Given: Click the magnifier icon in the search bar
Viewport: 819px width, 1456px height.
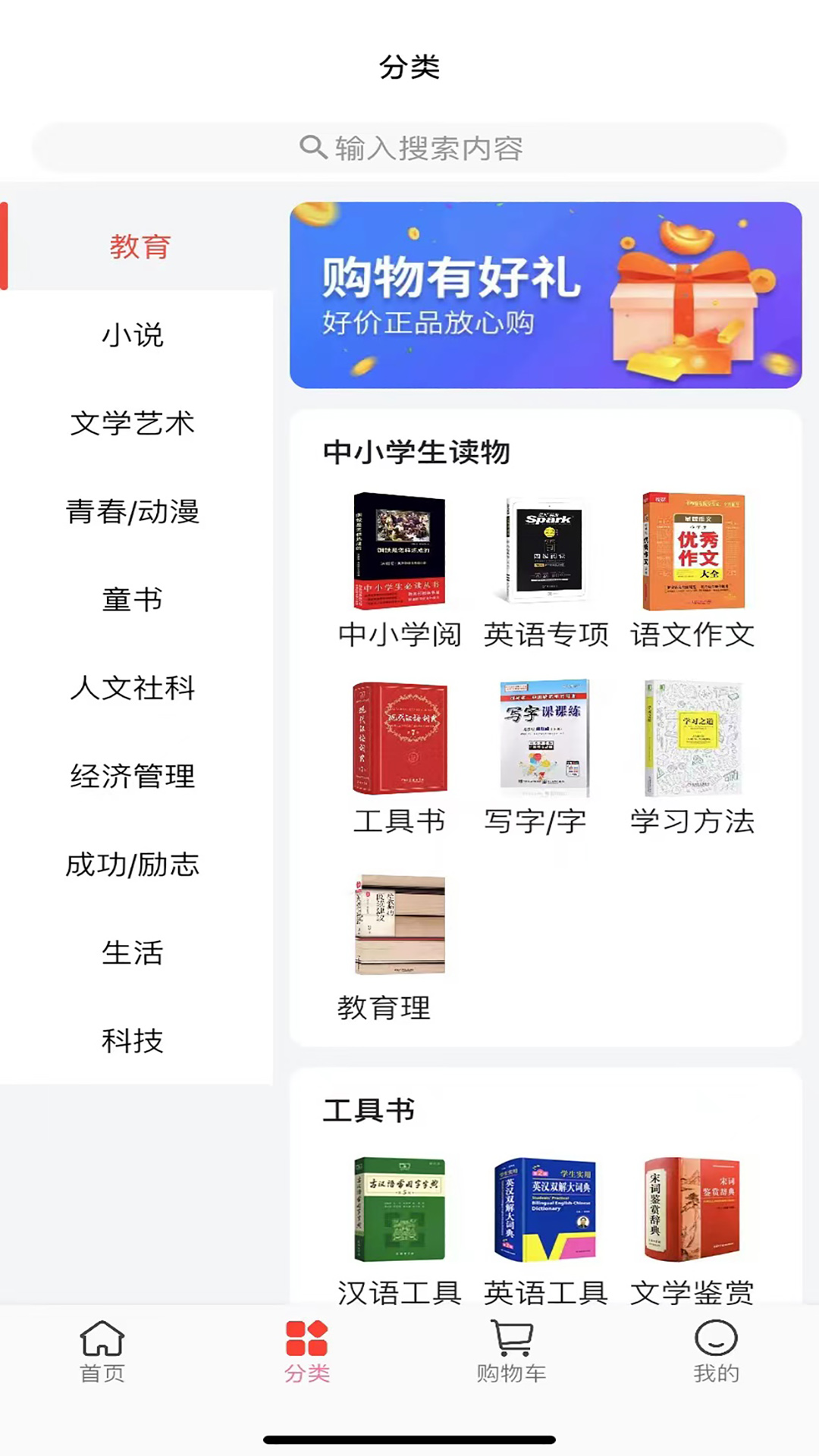Looking at the screenshot, I should pyautogui.click(x=313, y=148).
